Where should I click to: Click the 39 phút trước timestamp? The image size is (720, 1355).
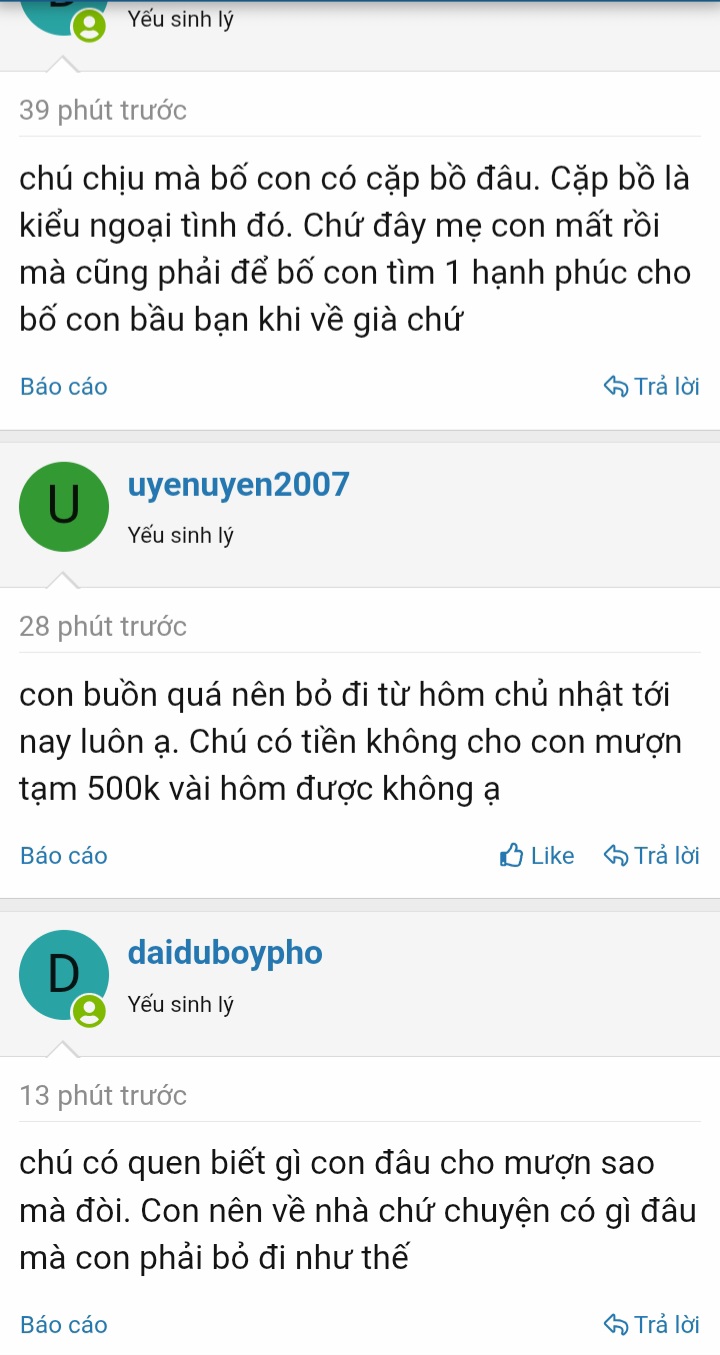pyautogui.click(x=103, y=110)
